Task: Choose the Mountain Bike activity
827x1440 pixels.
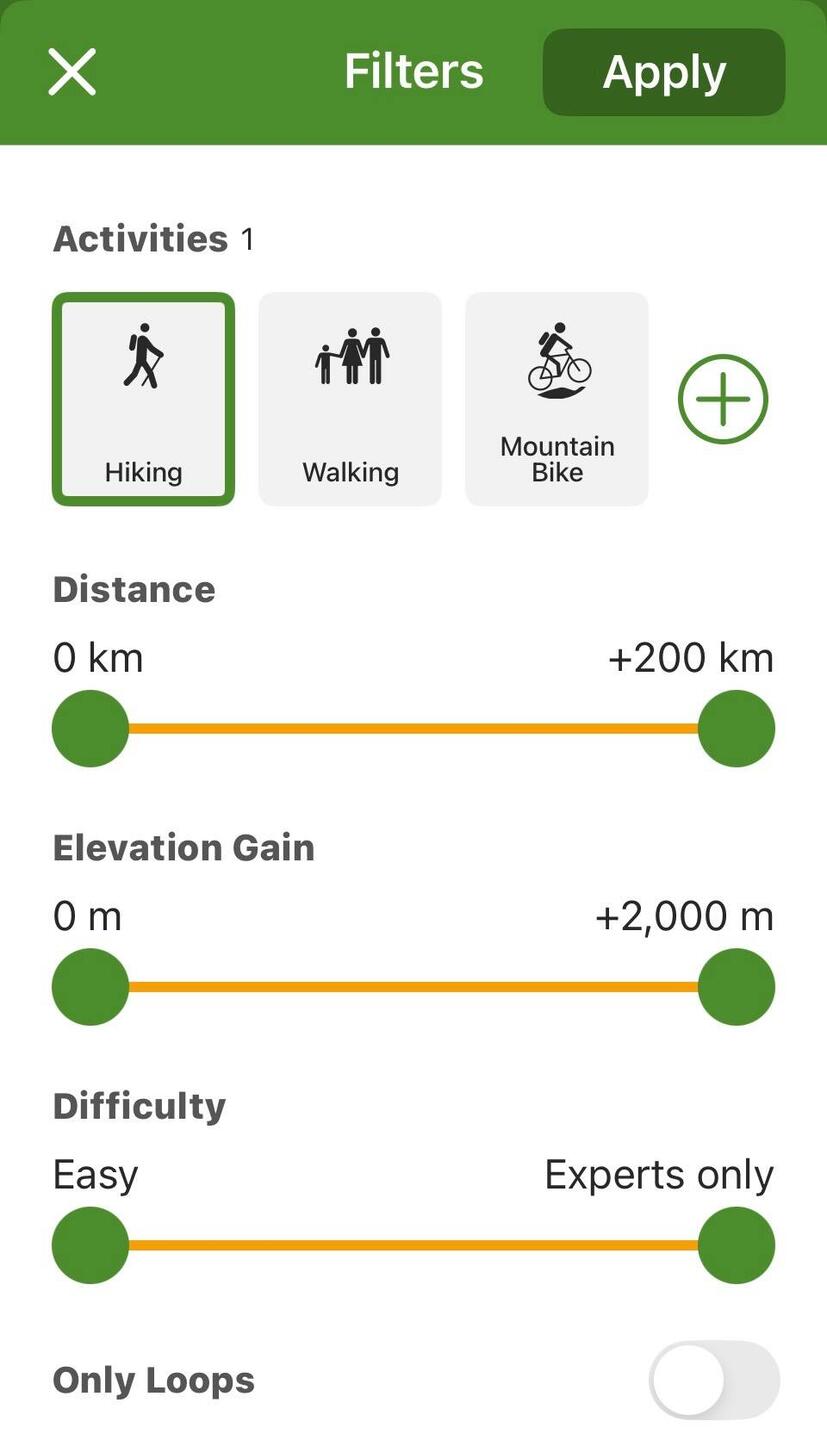Action: click(x=556, y=398)
